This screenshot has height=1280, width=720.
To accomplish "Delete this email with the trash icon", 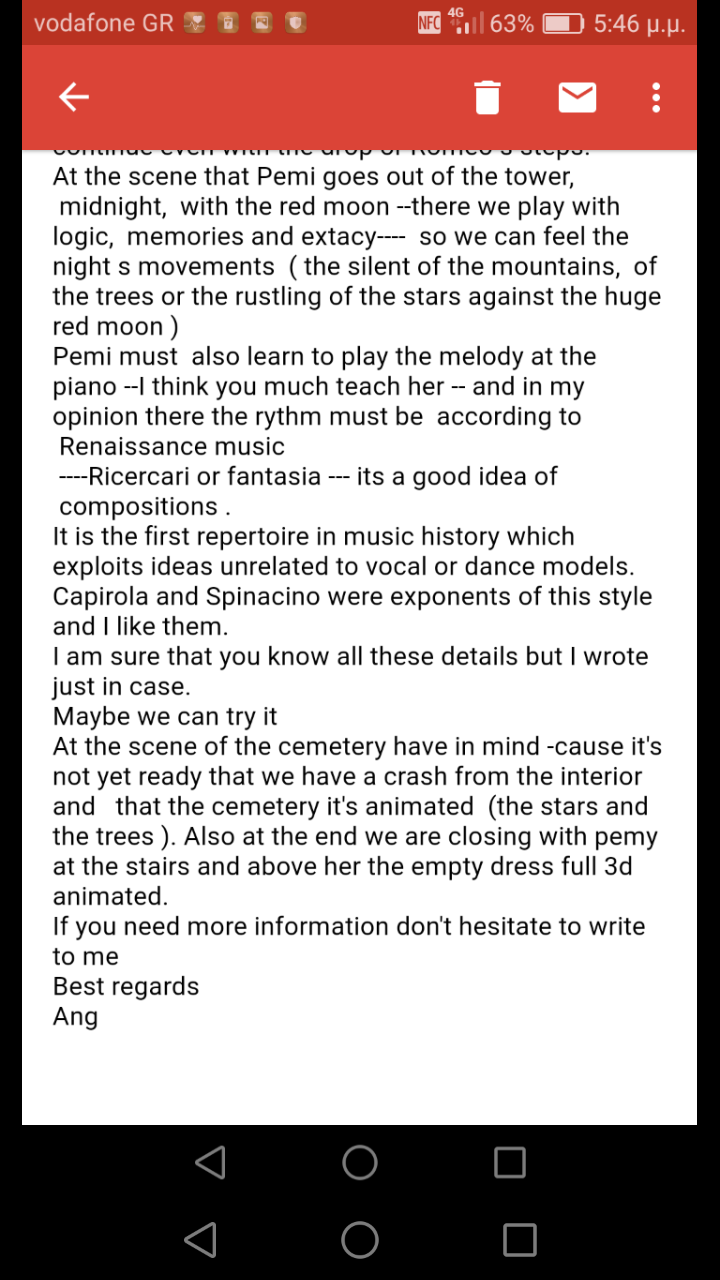I will point(487,98).
